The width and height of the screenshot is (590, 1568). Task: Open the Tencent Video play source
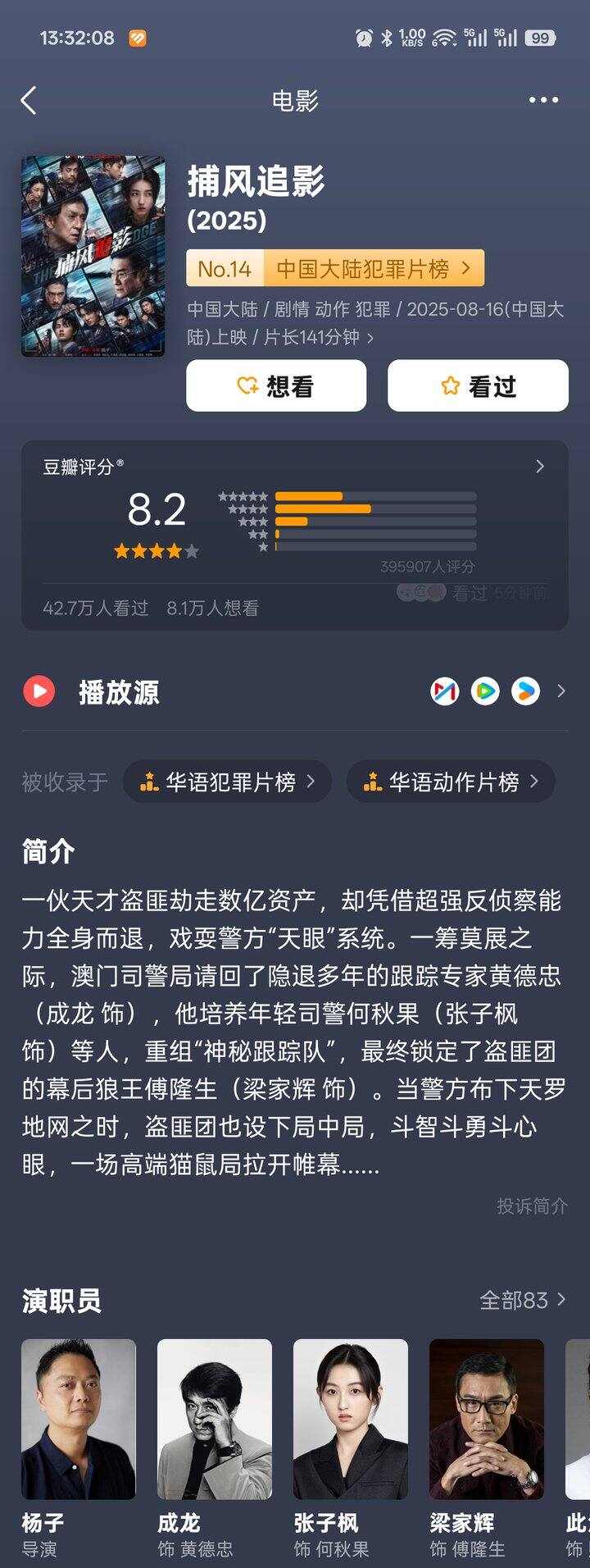tap(487, 691)
